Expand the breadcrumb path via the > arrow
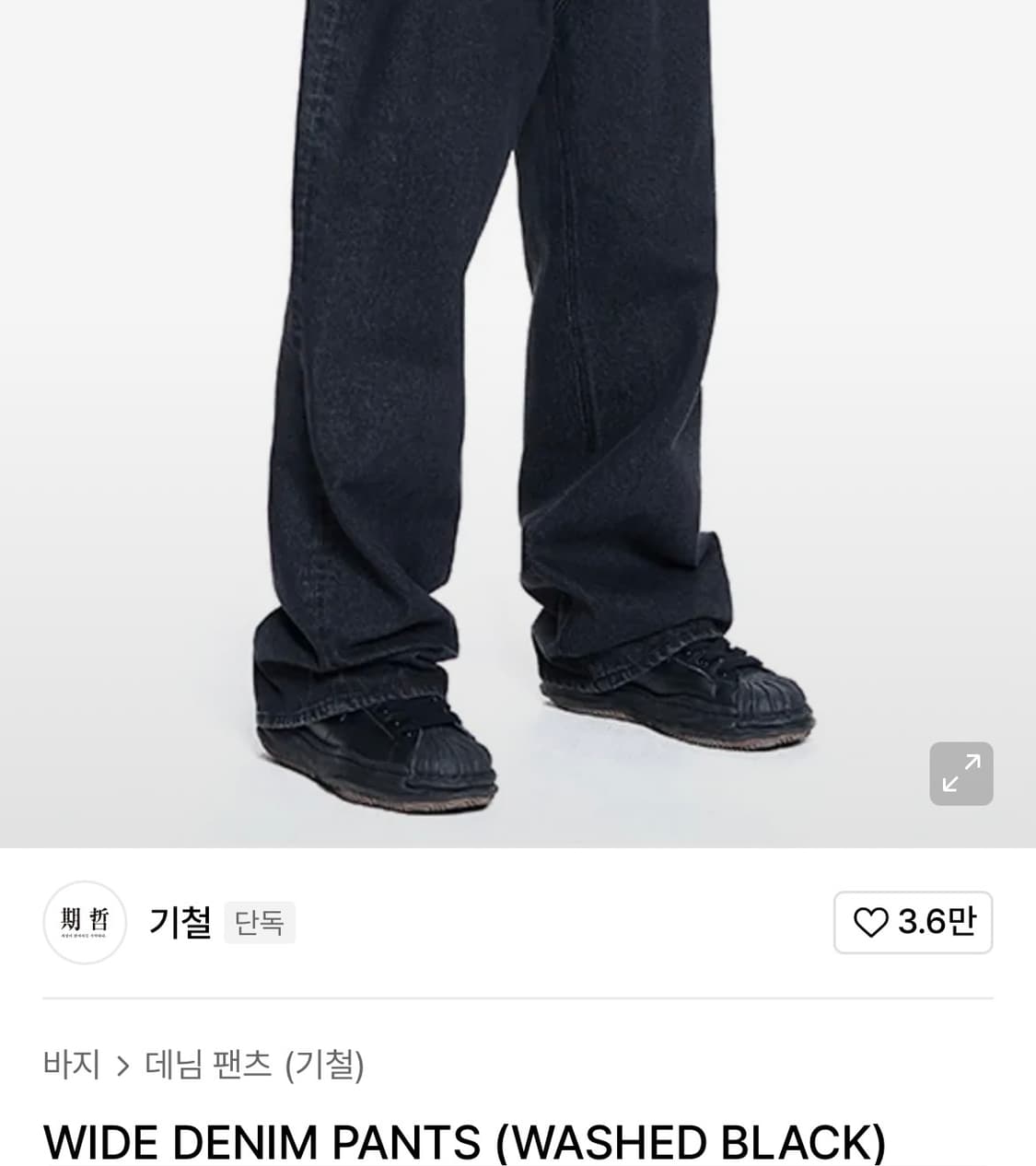The width and height of the screenshot is (1036, 1166). (121, 1064)
